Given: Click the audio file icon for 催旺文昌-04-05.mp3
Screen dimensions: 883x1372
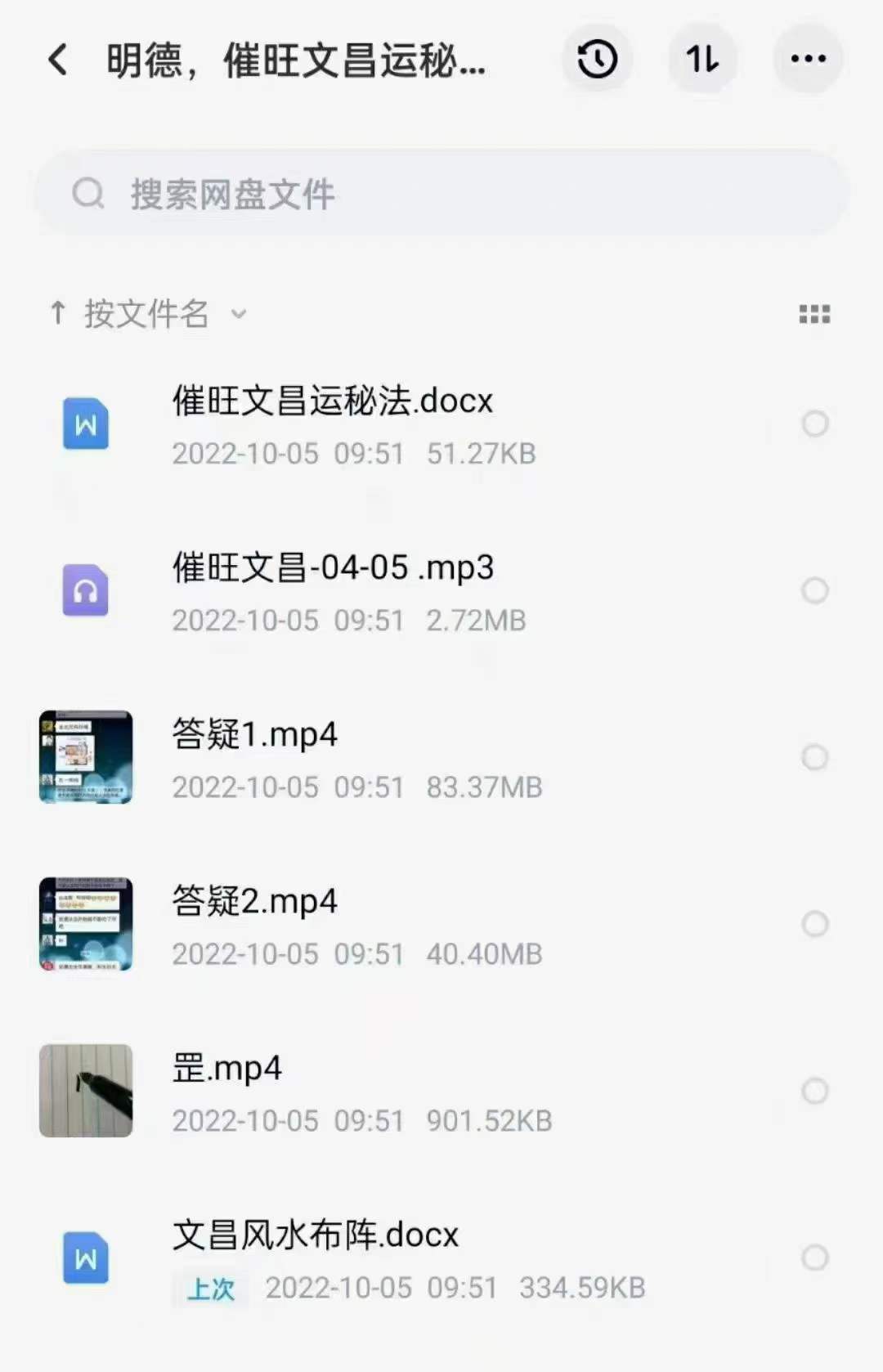Looking at the screenshot, I should [85, 591].
